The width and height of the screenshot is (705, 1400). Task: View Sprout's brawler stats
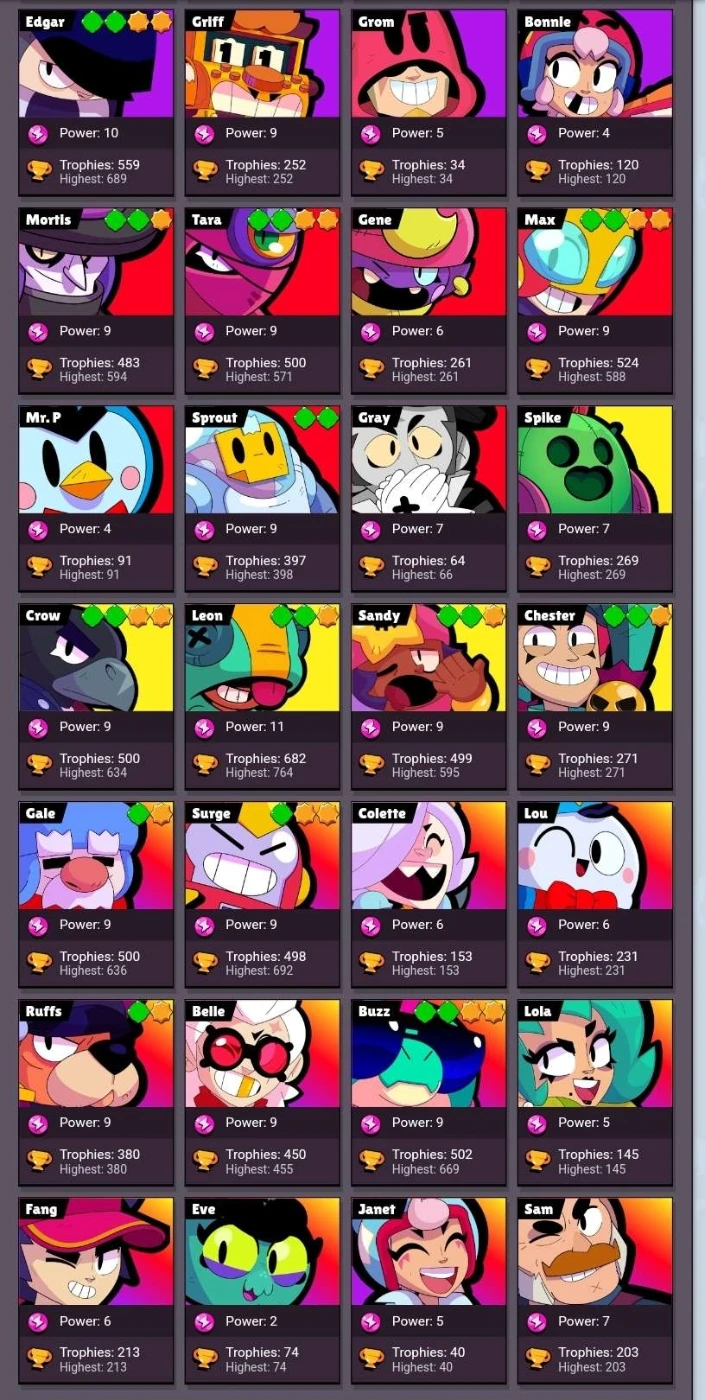[x=262, y=498]
